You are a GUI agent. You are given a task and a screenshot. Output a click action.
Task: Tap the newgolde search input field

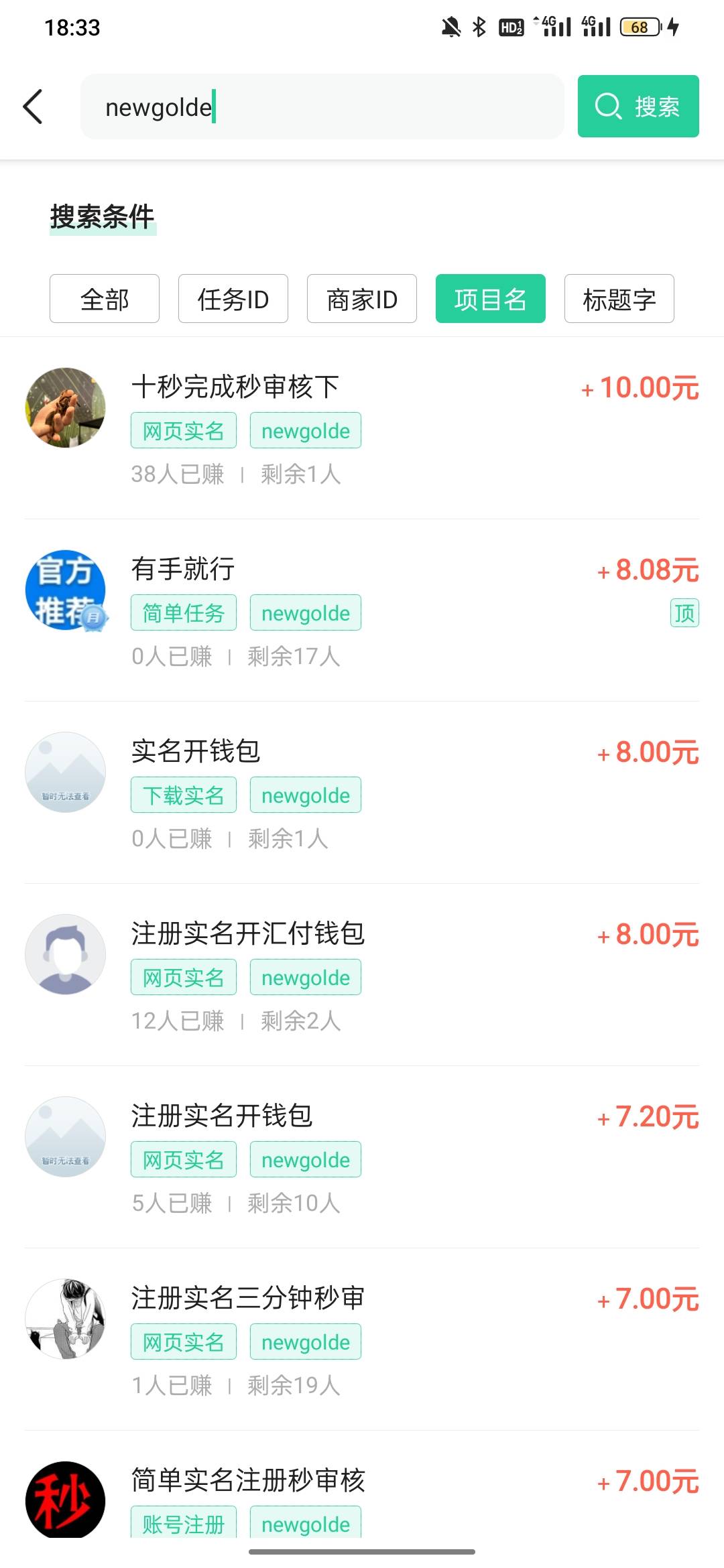322,107
